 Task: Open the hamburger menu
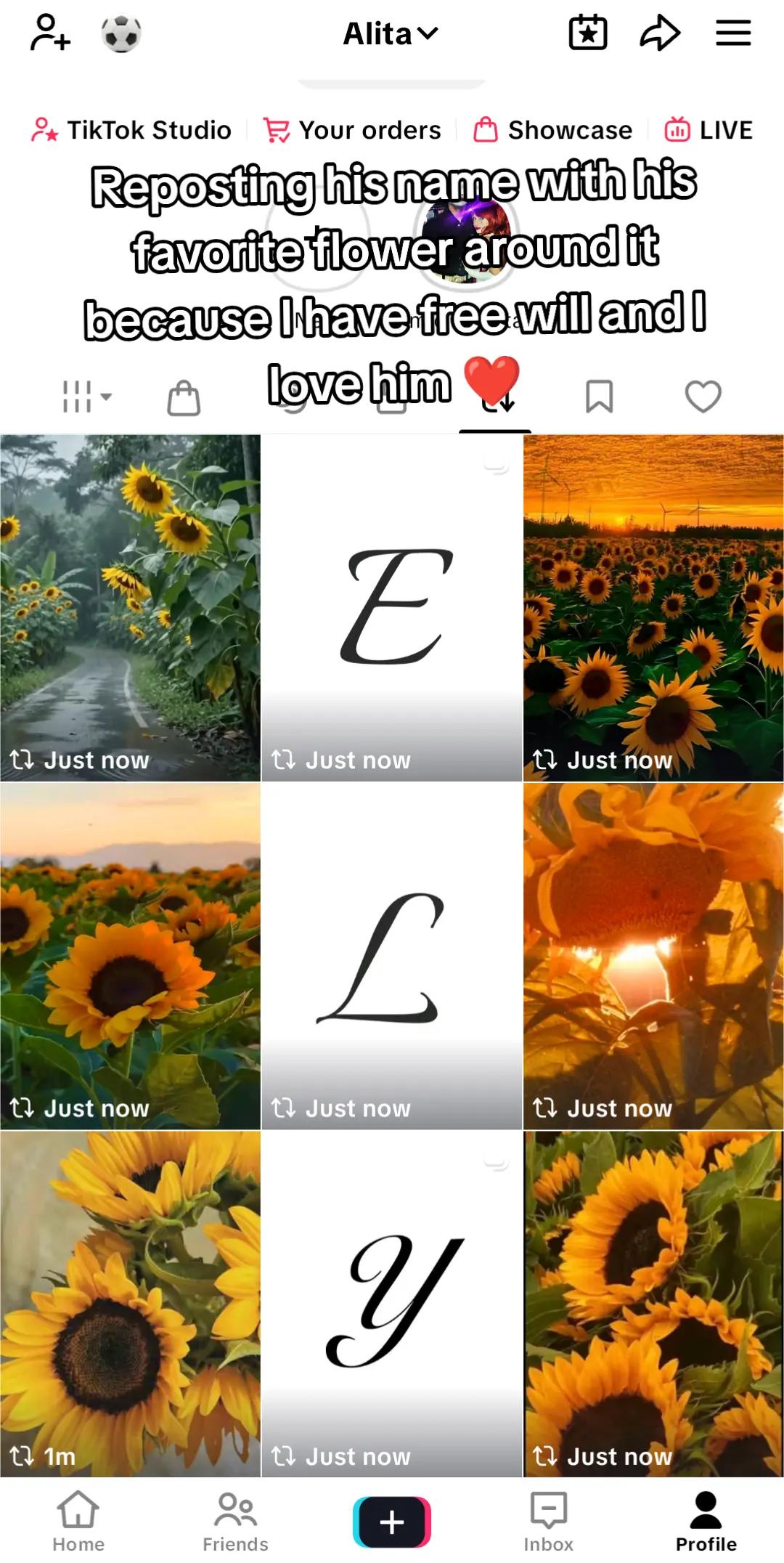[x=733, y=33]
